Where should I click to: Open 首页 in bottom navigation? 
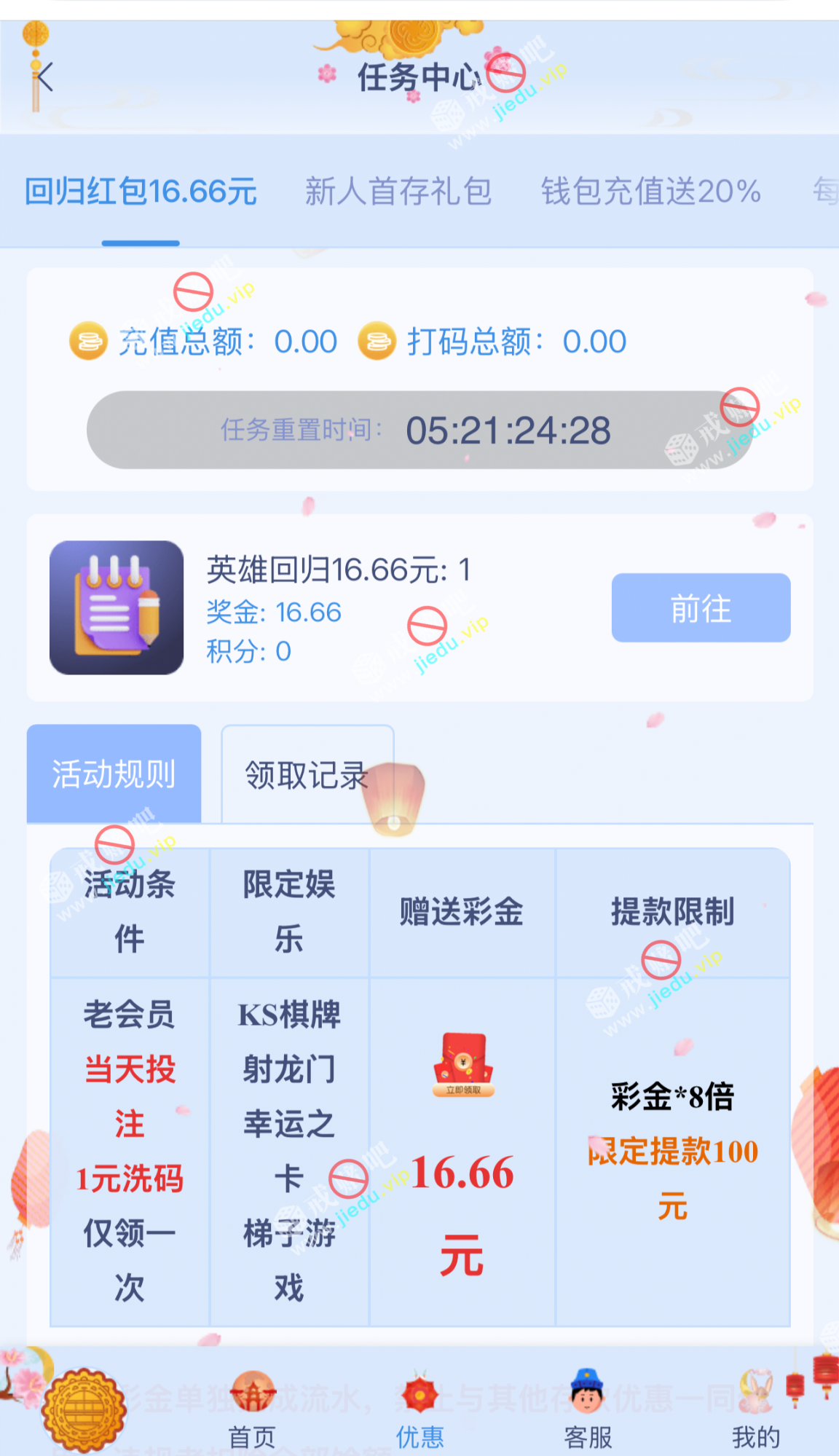coord(252,1409)
